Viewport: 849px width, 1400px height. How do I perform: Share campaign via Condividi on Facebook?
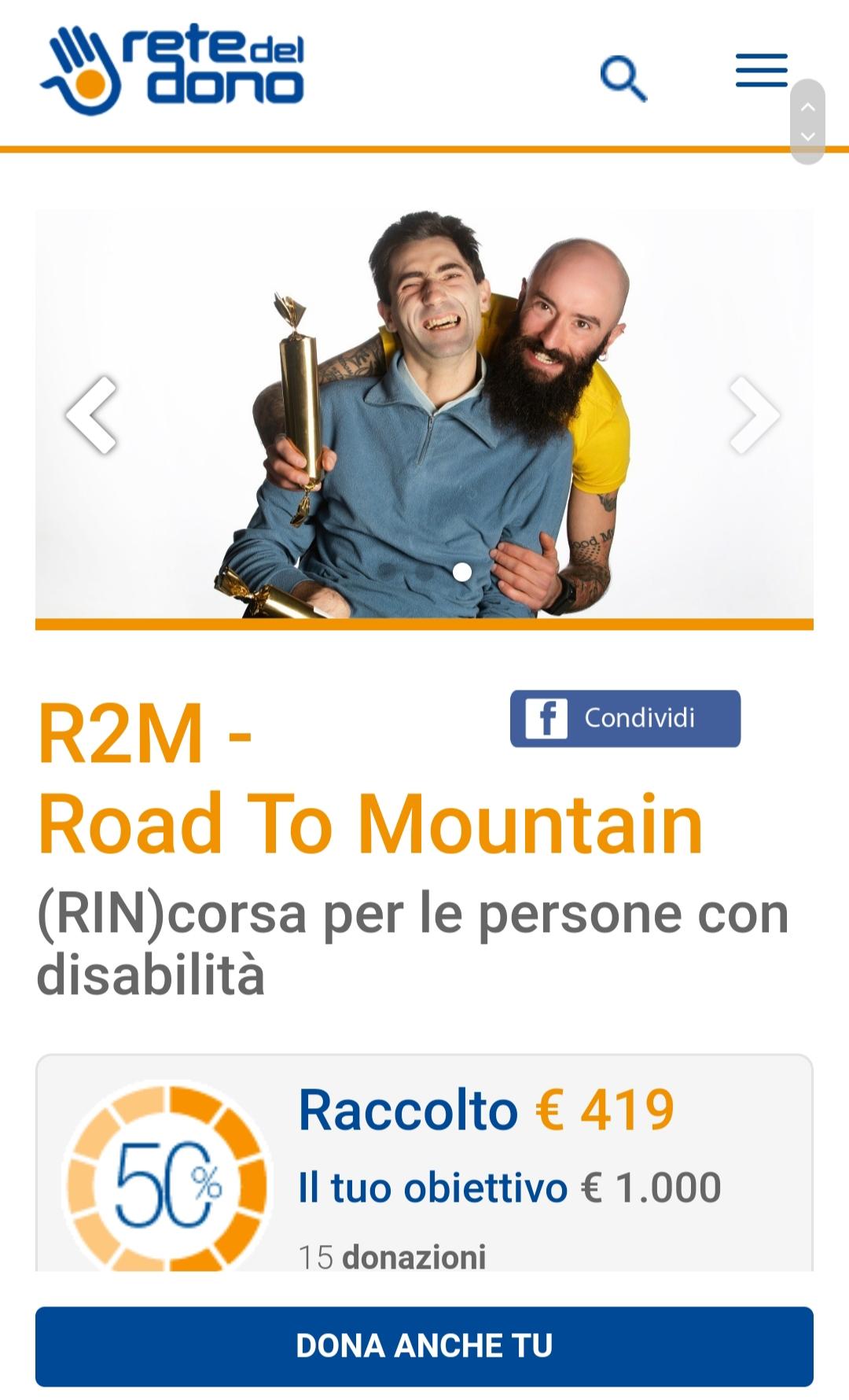(x=625, y=718)
